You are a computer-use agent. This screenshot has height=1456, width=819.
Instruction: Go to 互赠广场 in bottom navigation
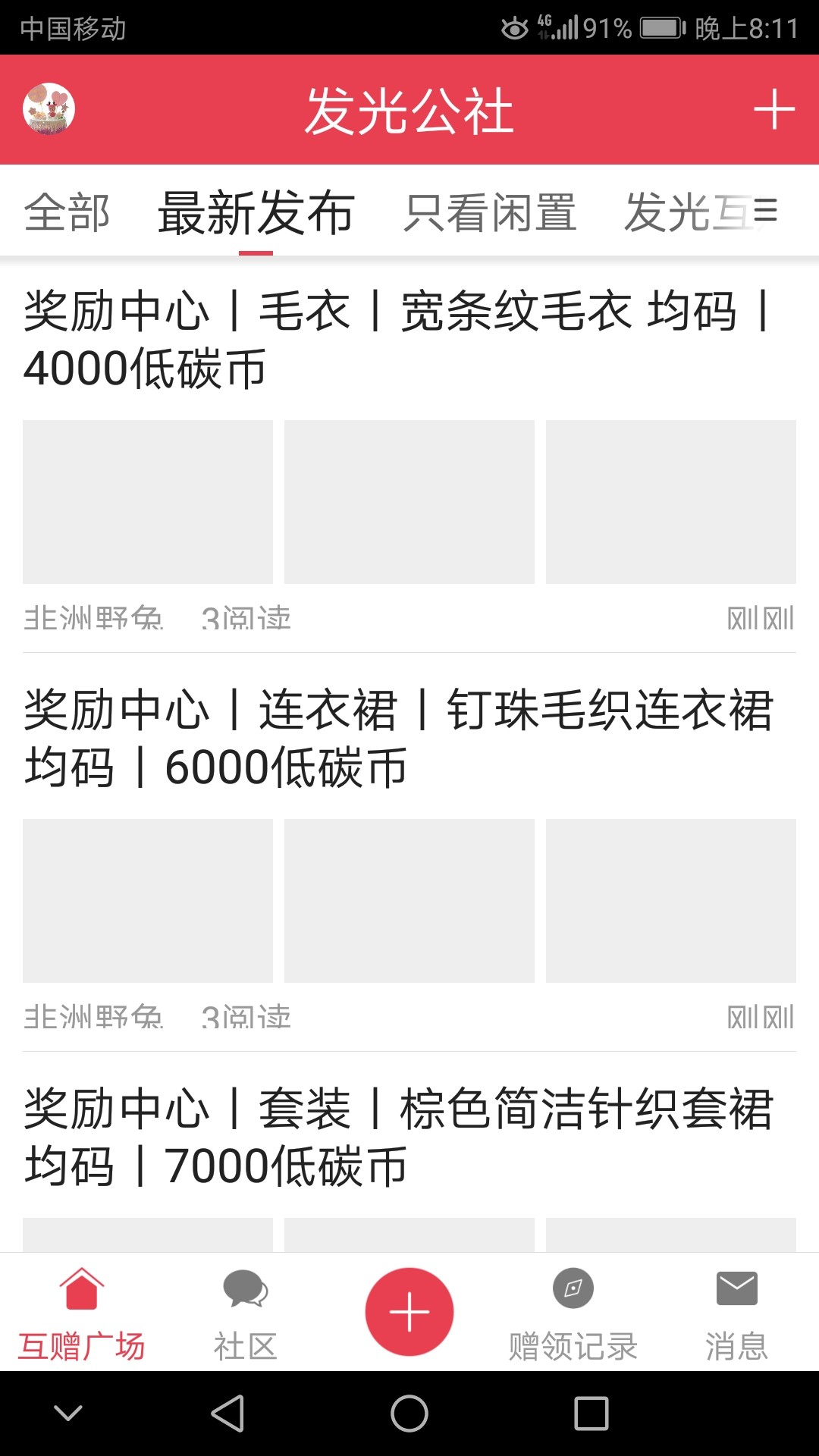[x=82, y=1314]
